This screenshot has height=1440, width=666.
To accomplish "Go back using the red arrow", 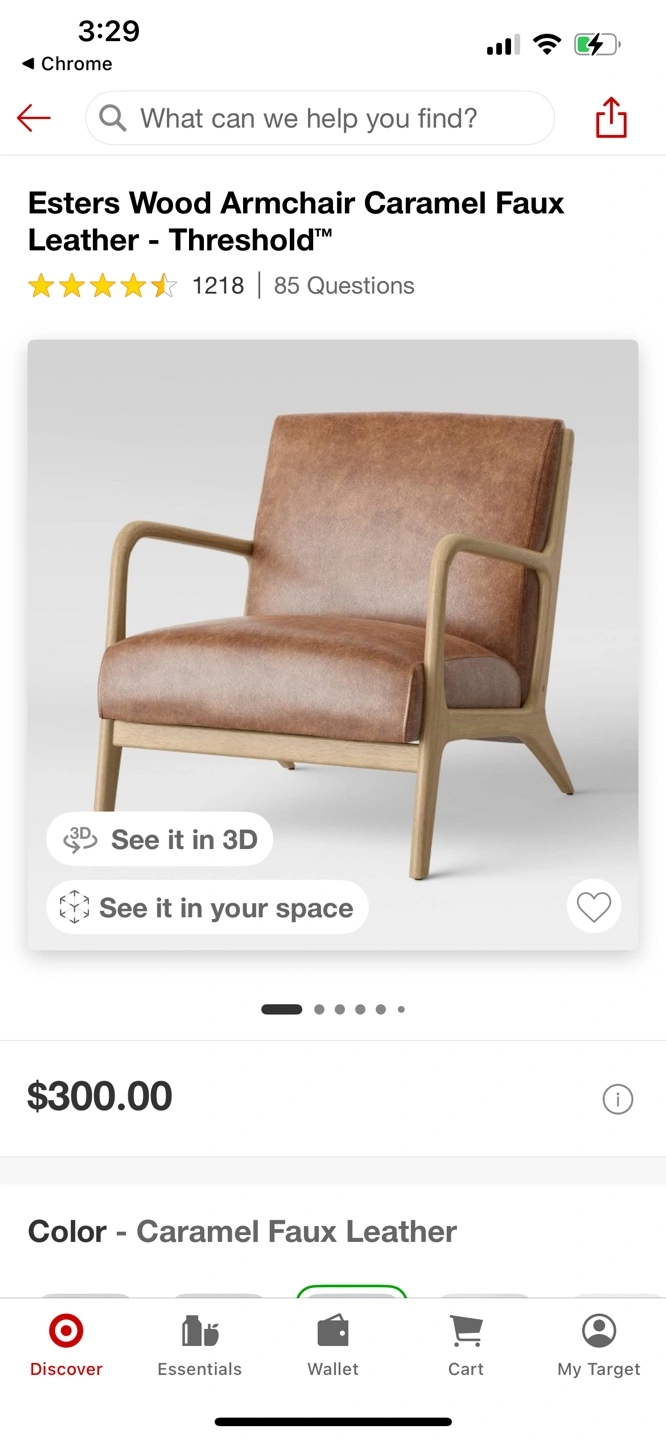I will [34, 119].
